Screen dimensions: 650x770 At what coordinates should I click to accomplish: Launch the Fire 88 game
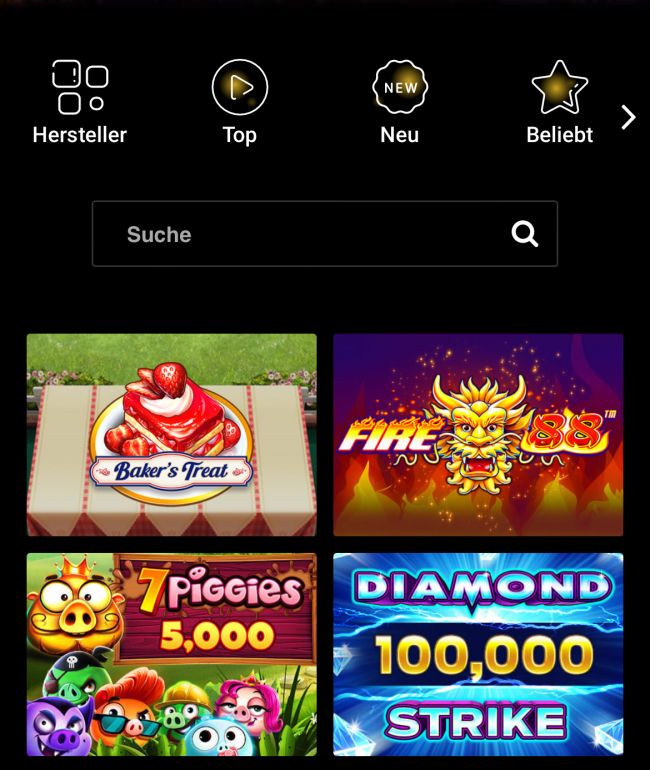(478, 435)
